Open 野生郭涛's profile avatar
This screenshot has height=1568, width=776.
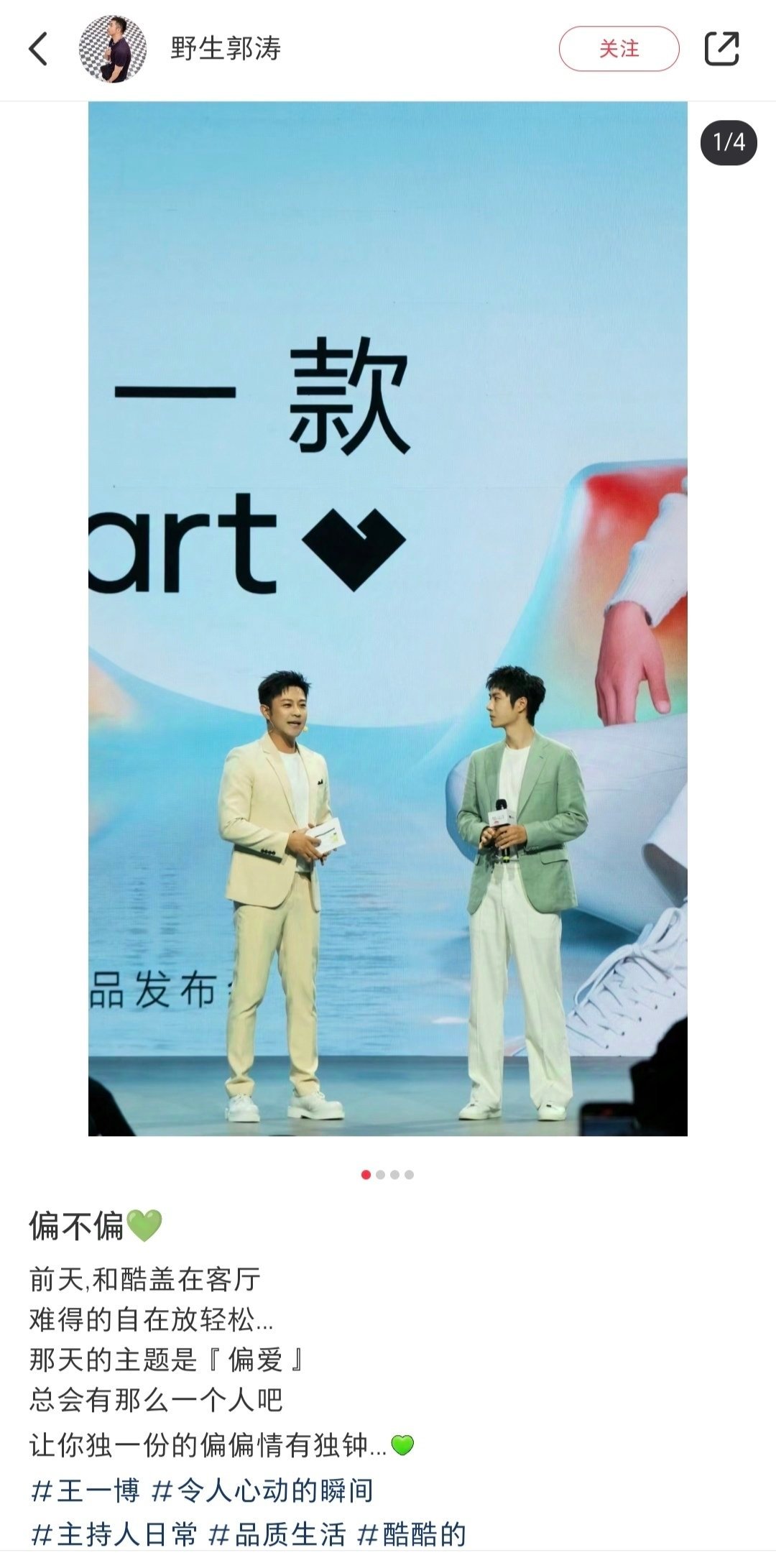click(113, 49)
